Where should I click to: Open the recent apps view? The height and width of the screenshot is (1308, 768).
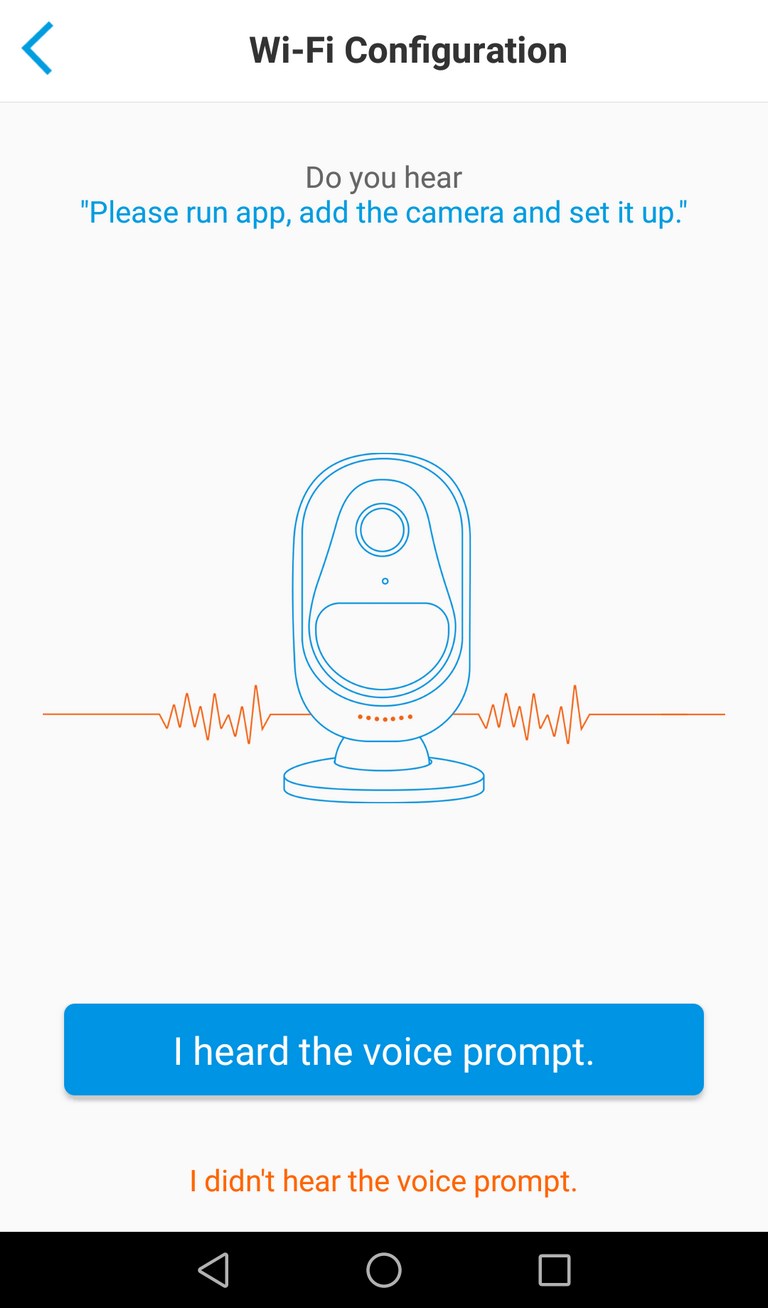pyautogui.click(x=554, y=1270)
